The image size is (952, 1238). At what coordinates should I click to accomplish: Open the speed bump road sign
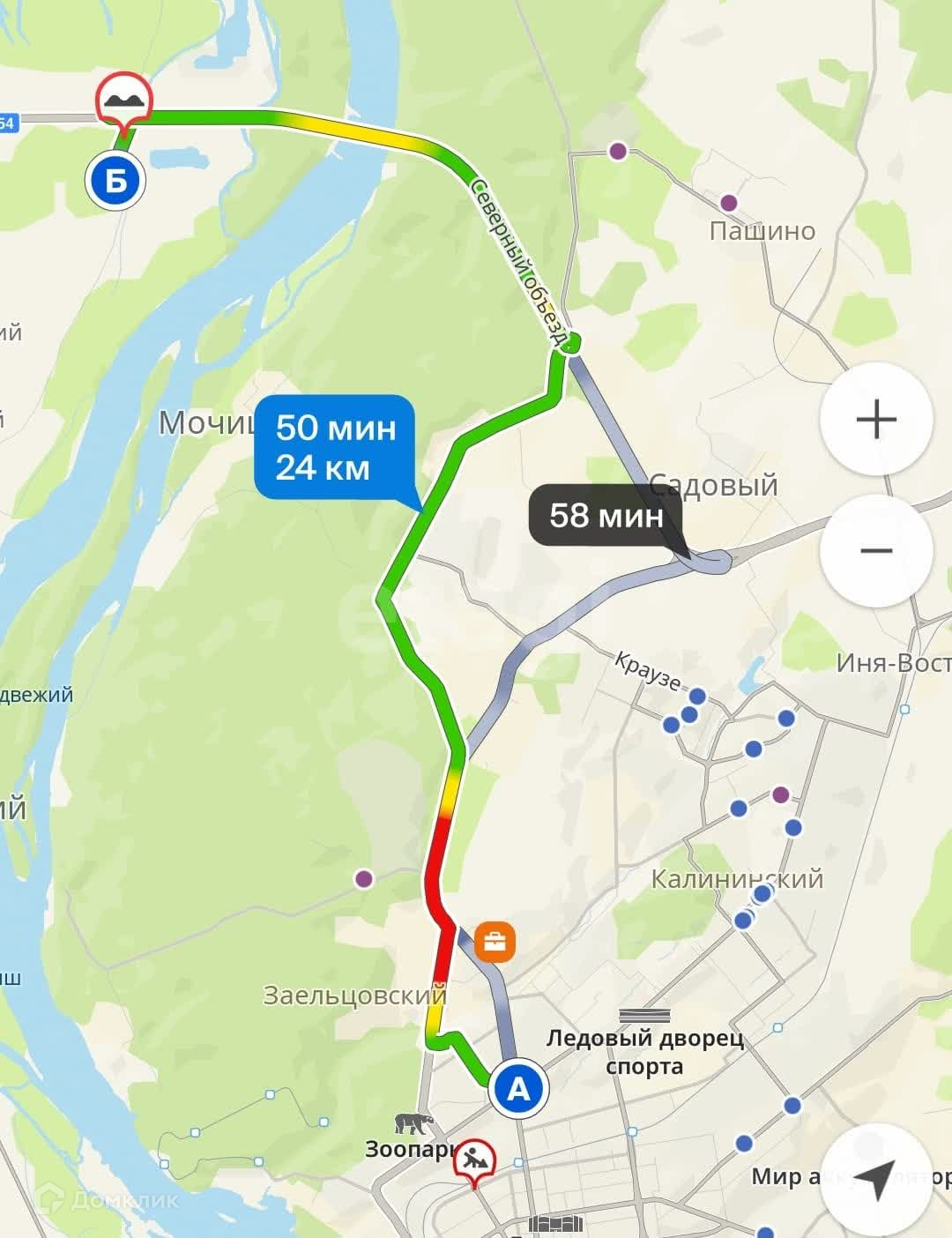pyautogui.click(x=124, y=101)
